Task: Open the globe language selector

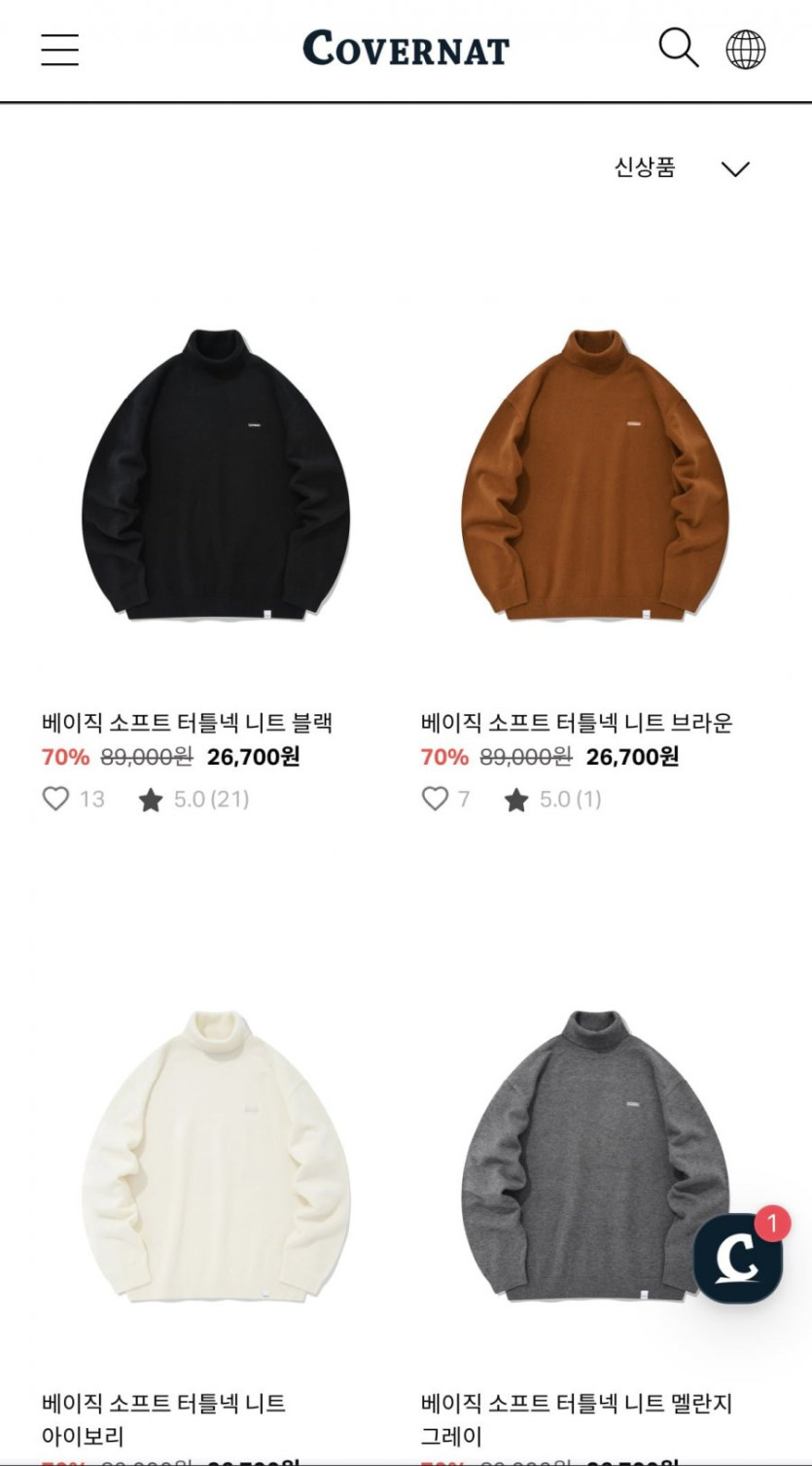Action: (x=746, y=50)
